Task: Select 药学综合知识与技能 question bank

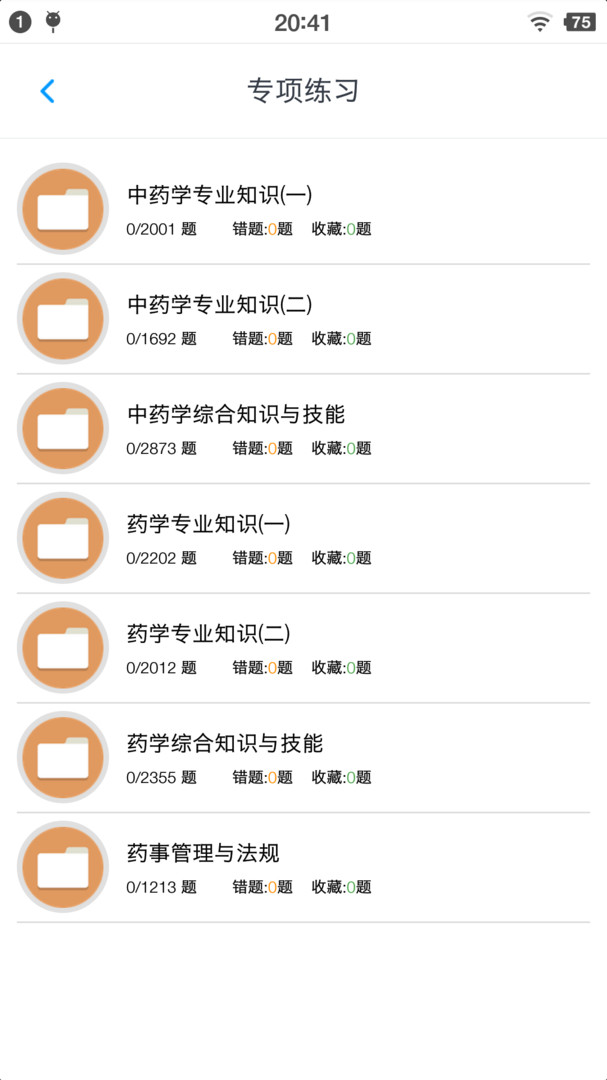Action: [x=225, y=744]
